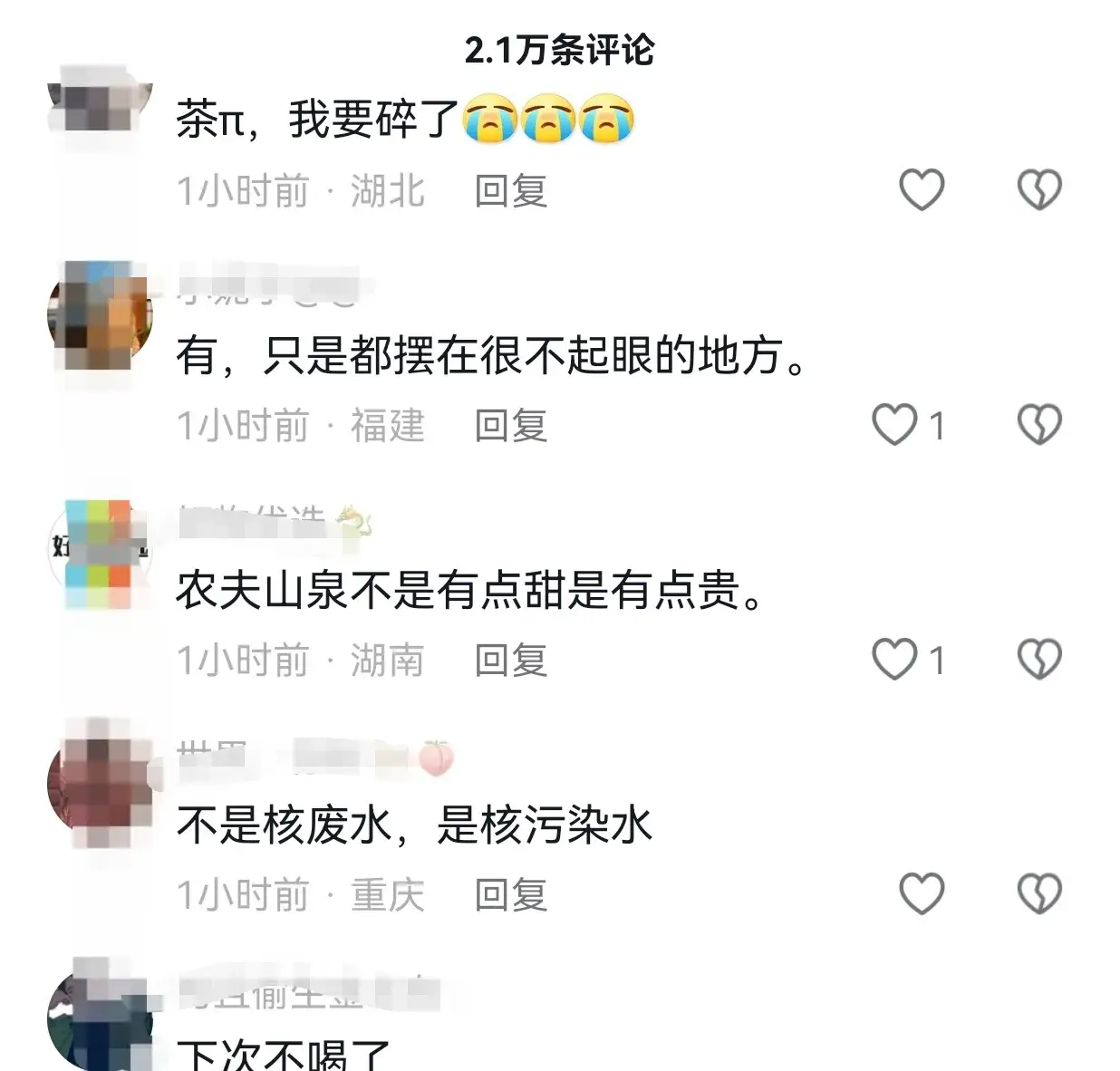Dislike the comment from 福建

pos(1038,424)
